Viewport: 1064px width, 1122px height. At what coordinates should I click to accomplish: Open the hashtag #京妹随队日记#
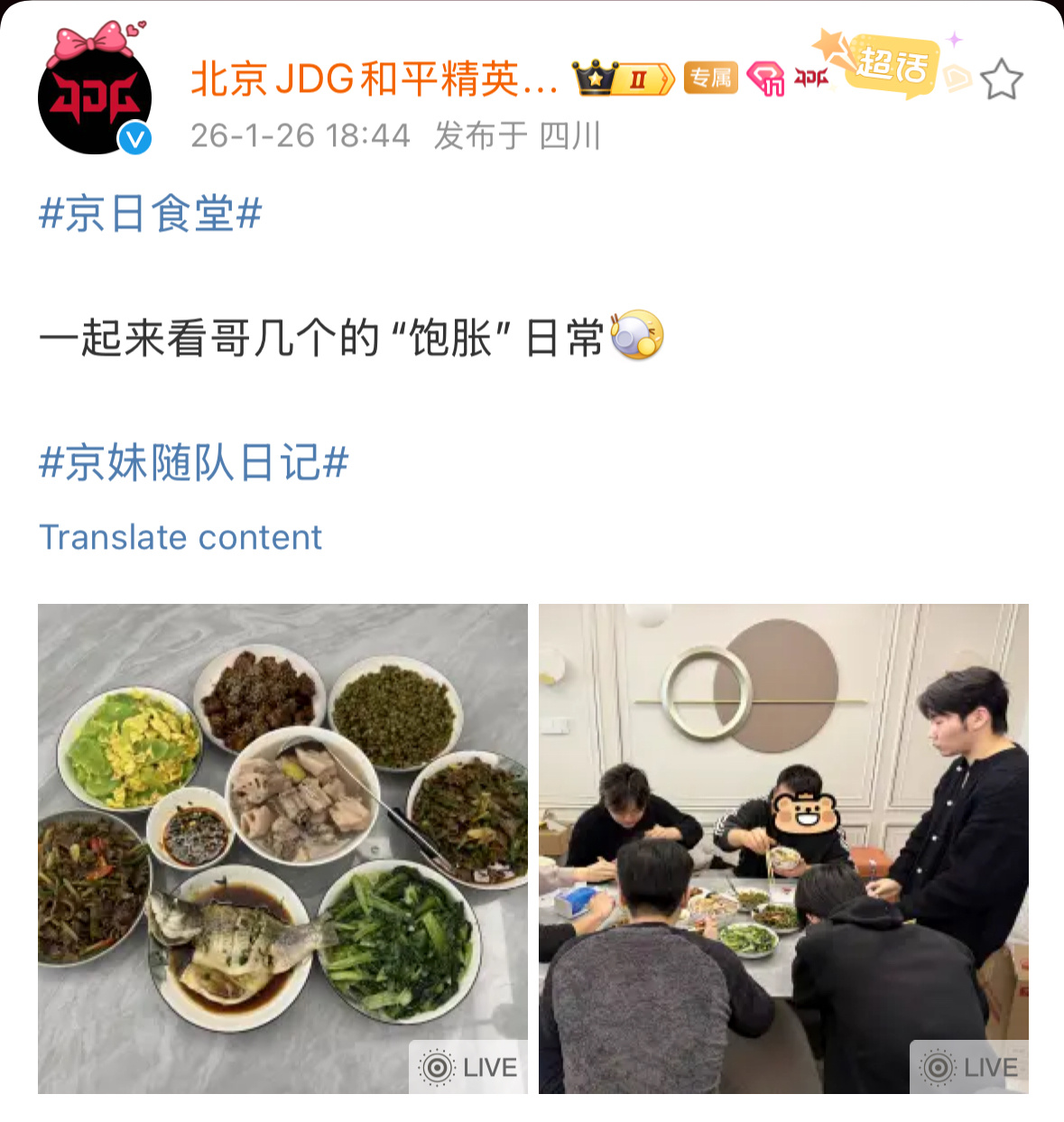[x=194, y=463]
